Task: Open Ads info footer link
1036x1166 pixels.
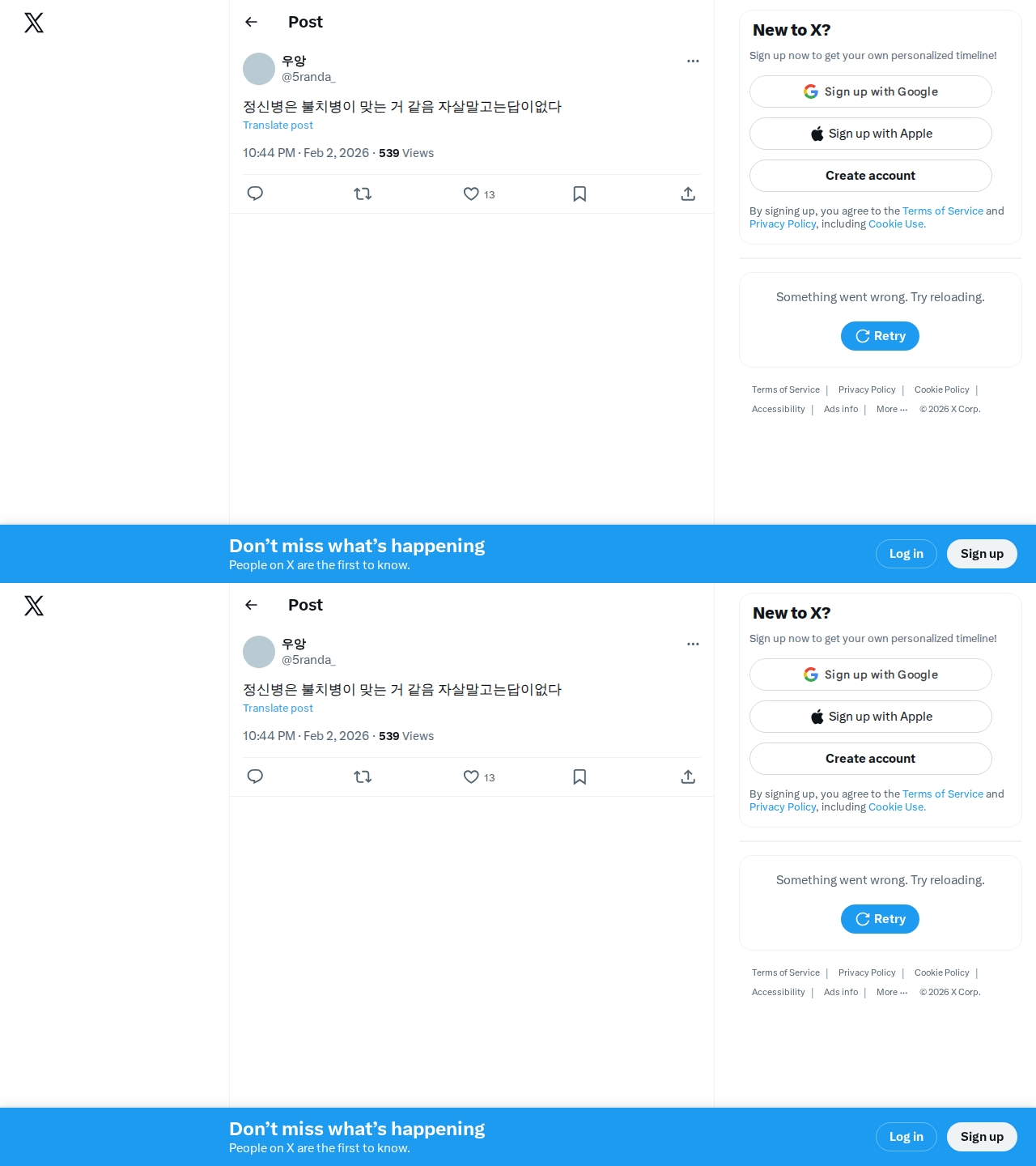Action: [x=840, y=409]
